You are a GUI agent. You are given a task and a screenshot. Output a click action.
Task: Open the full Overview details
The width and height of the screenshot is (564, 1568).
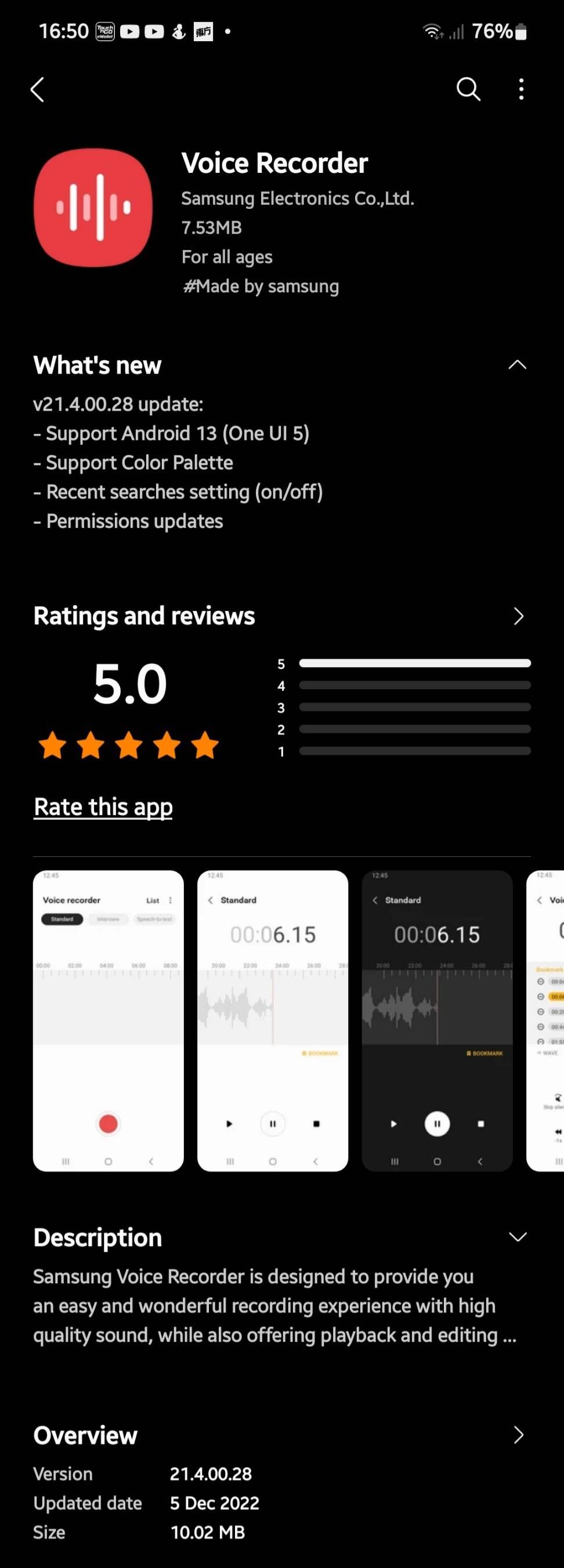(x=517, y=1435)
